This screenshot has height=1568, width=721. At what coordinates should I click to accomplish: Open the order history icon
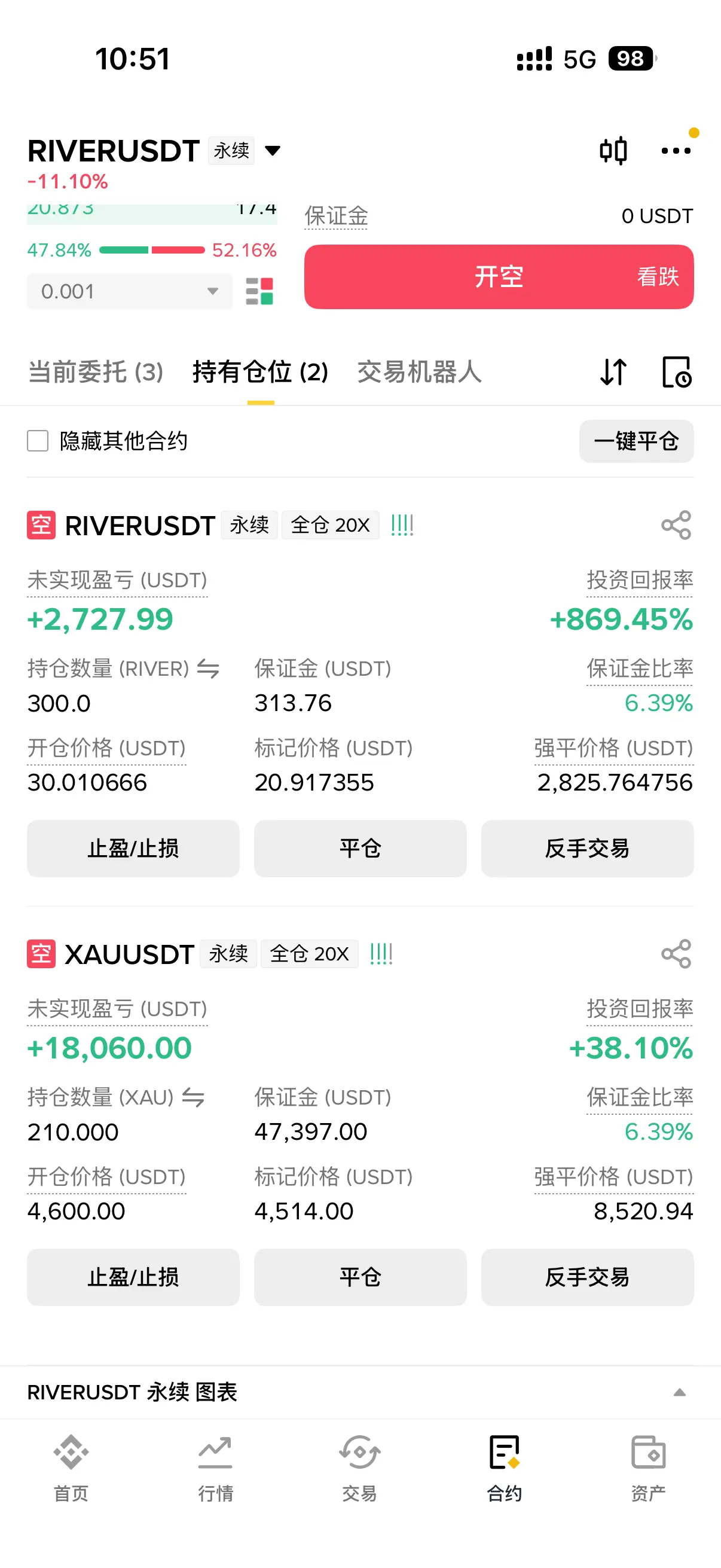676,372
